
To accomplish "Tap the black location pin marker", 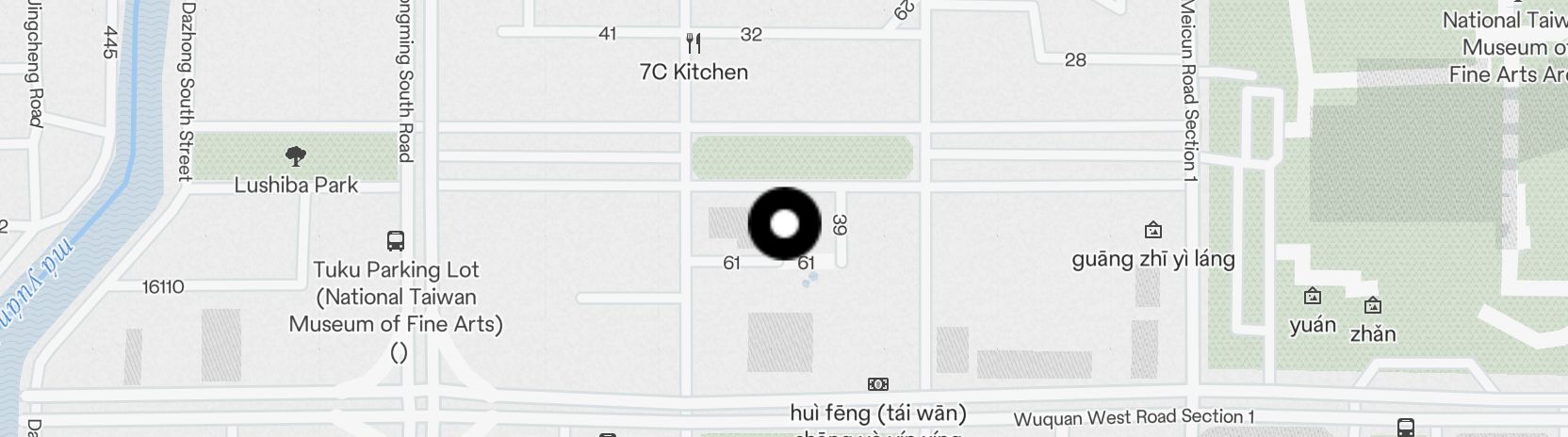I will click(x=784, y=224).
